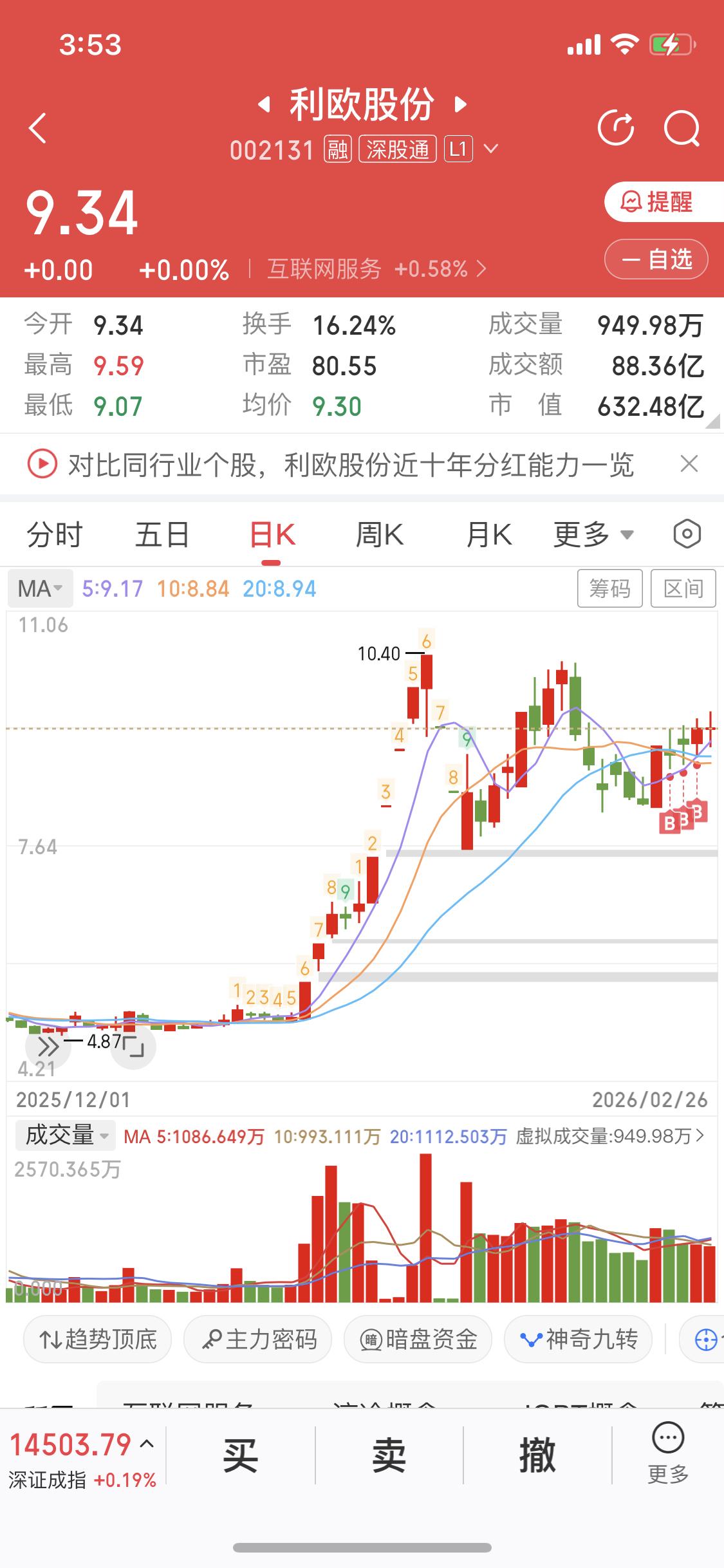Open chart settings via the target icon
Image resolution: width=724 pixels, height=1568 pixels.
coord(685,533)
